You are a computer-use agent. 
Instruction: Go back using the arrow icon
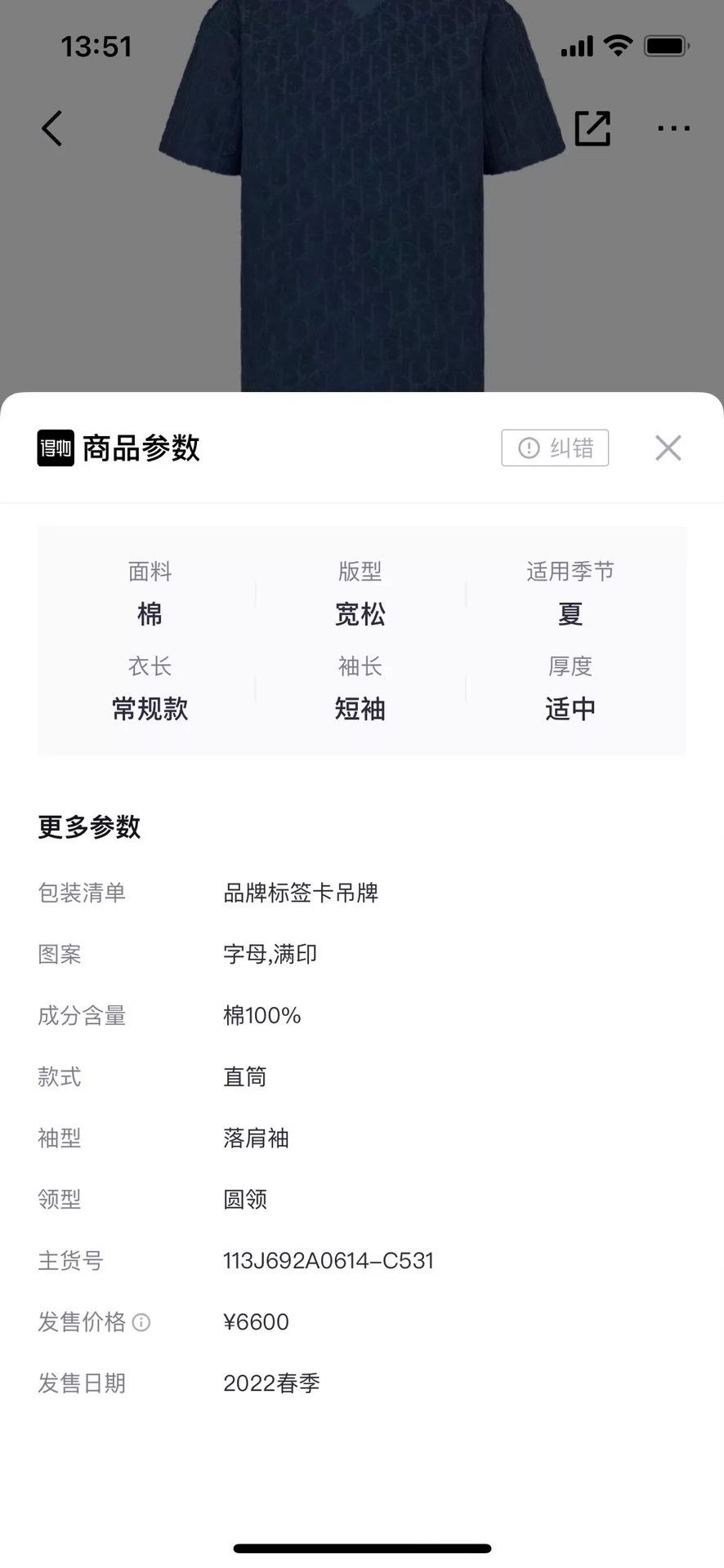51,128
